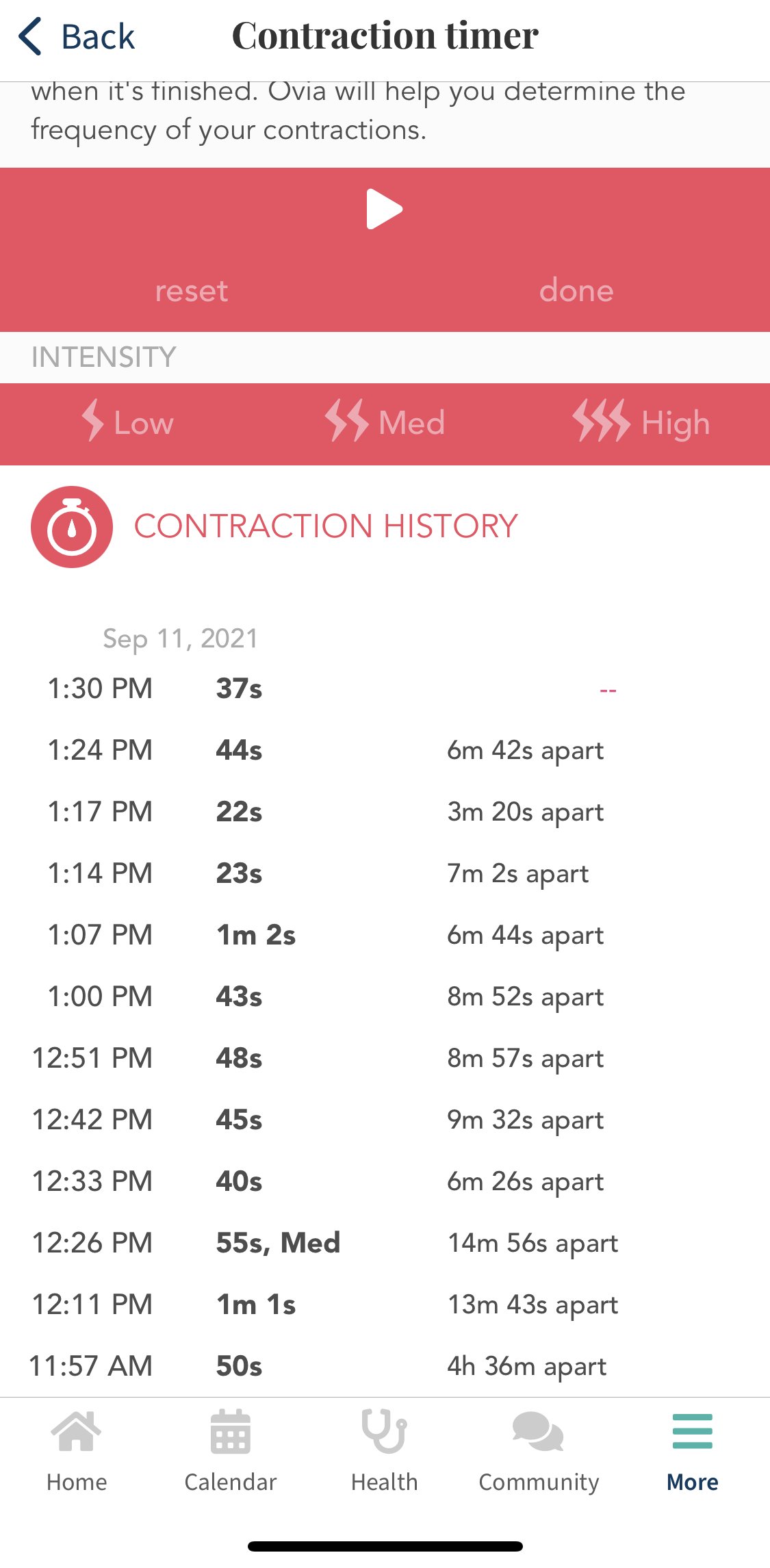Tap reset to clear the timer
The height and width of the screenshot is (1568, 770).
click(x=192, y=291)
